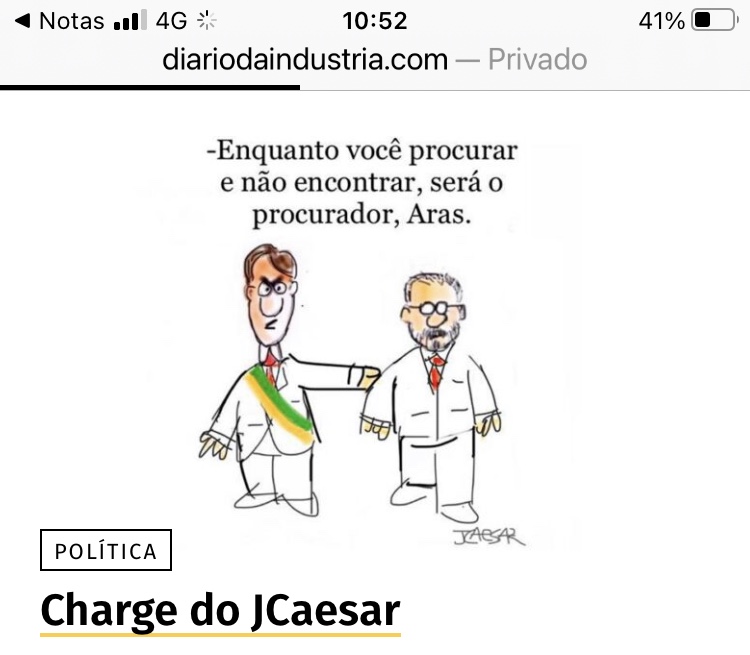Screen dimensions: 750x655
Task: Open the Charge do JCaesar cartoon image
Action: (x=360, y=340)
